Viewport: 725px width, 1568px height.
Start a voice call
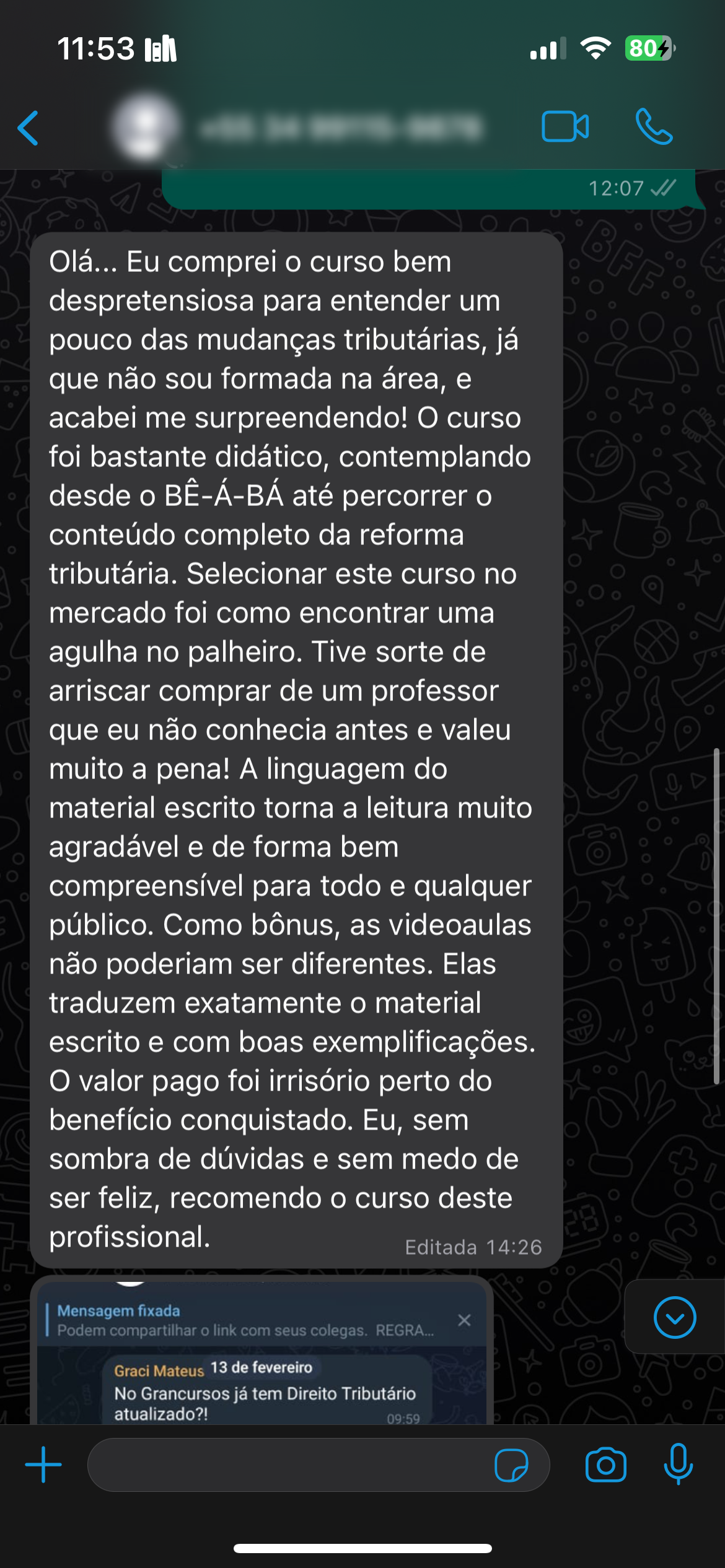[x=654, y=127]
